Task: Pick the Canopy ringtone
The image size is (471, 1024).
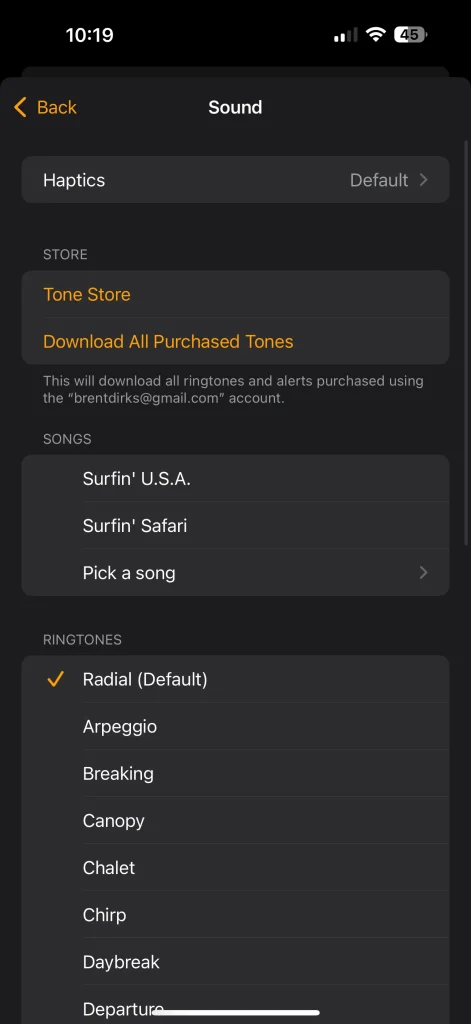Action: 235,820
